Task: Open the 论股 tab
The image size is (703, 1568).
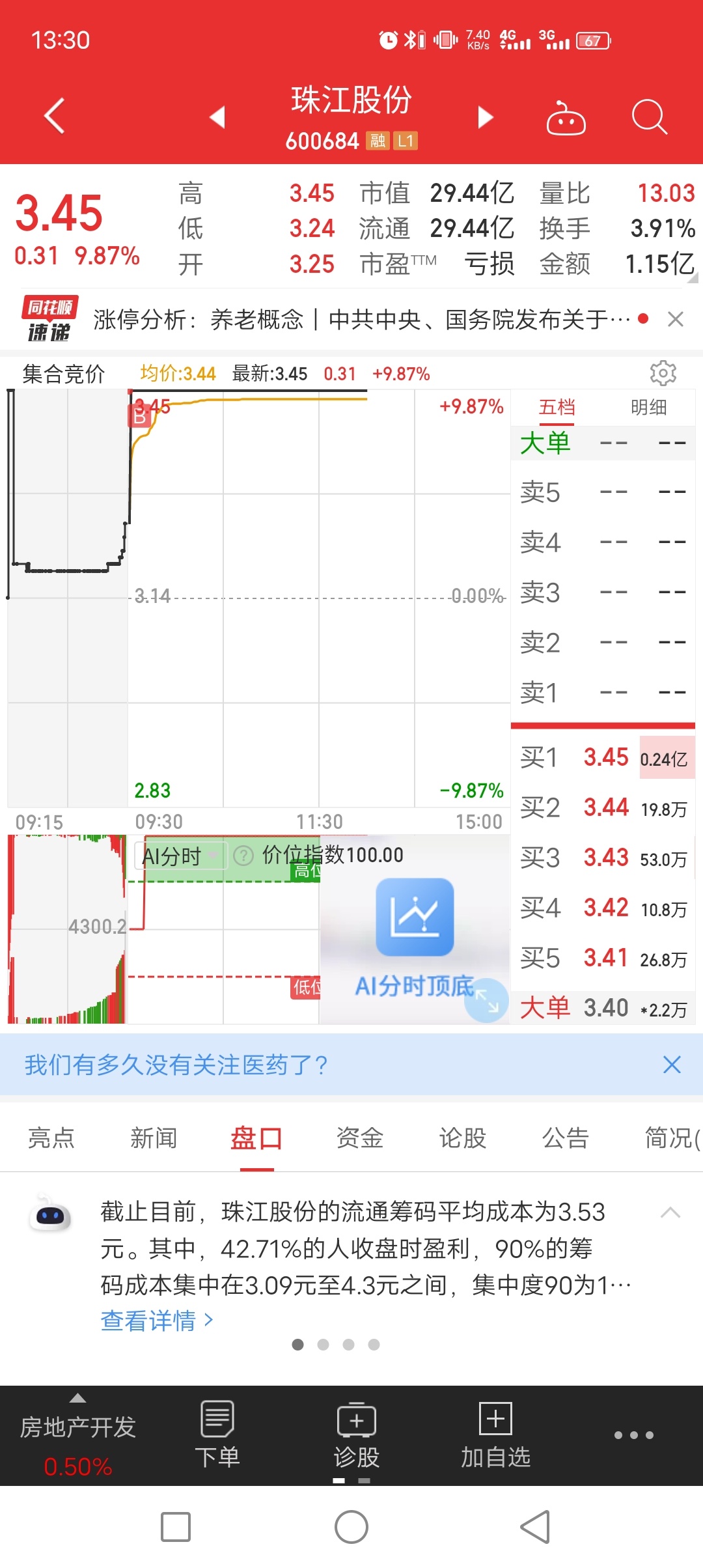Action: pyautogui.click(x=463, y=1138)
